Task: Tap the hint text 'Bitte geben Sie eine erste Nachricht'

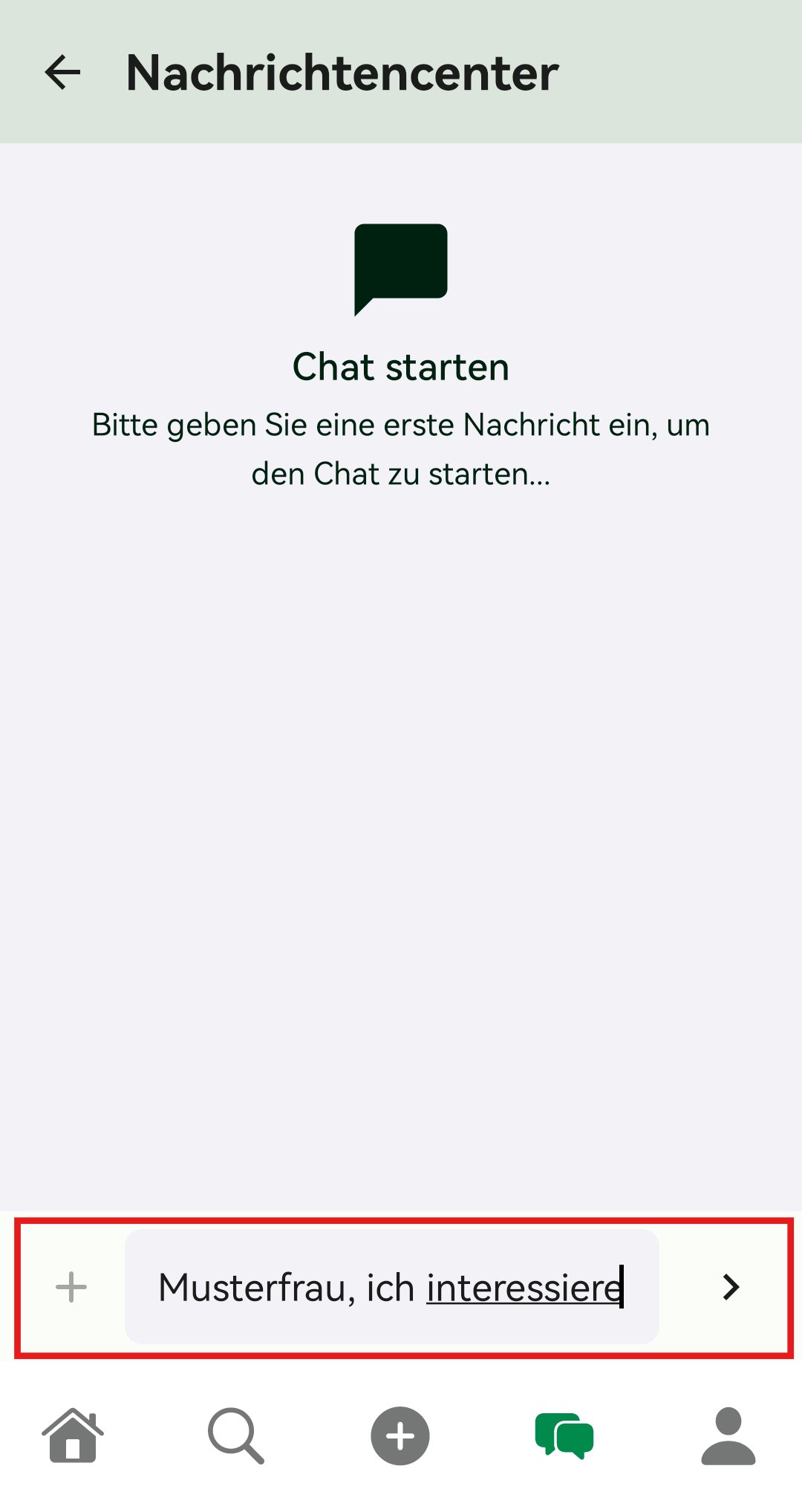Action: [x=401, y=425]
